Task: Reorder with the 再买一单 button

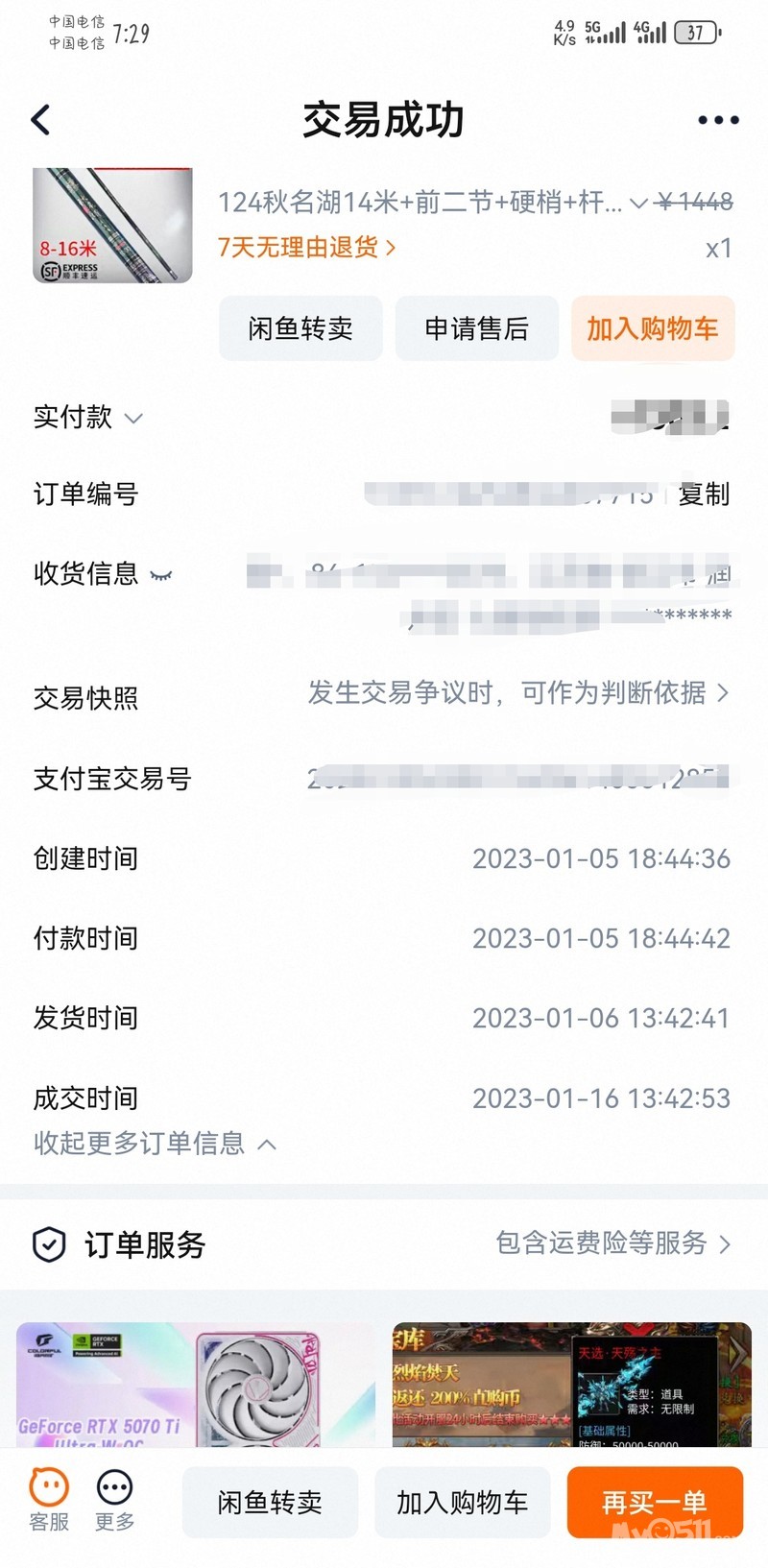Action: pos(655,1502)
